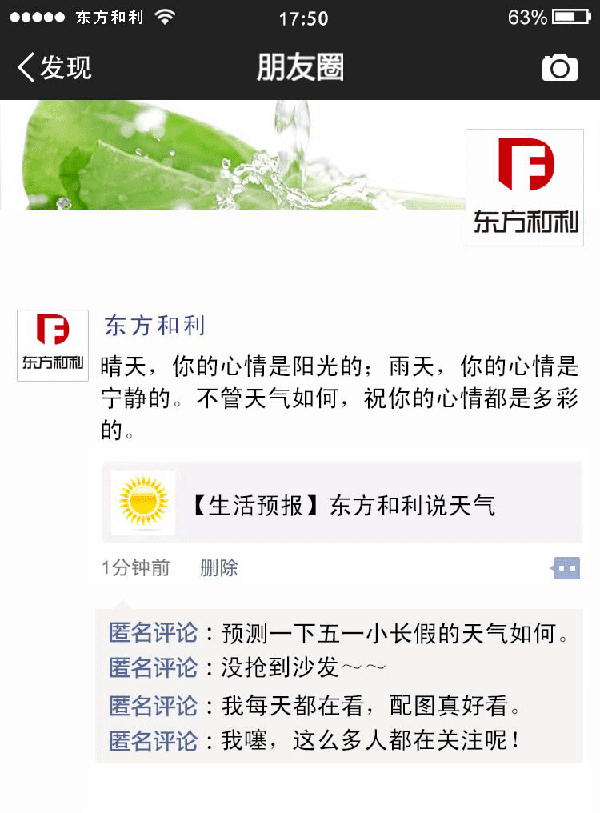Open shared article 【生活预报】东方和利说天气
600x813 pixels.
coord(341,503)
